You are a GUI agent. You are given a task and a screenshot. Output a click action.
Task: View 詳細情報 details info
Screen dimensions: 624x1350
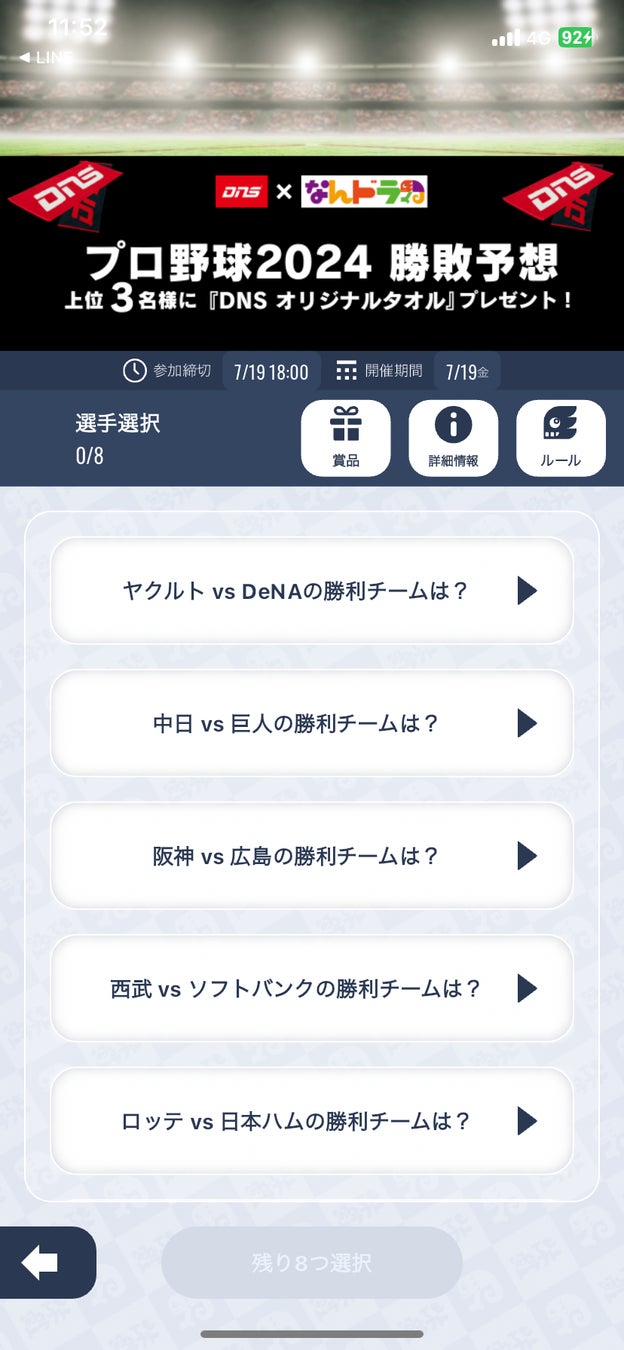click(x=453, y=438)
